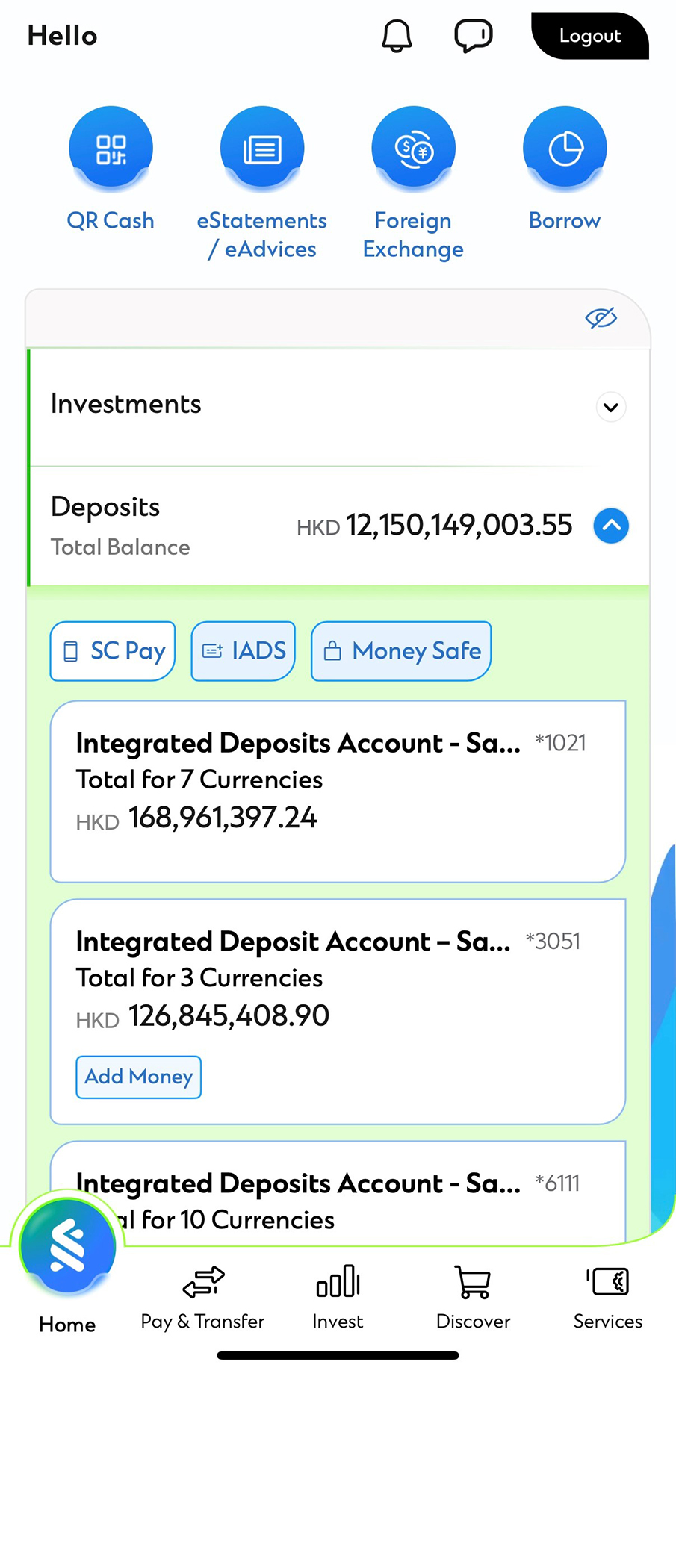676x1568 pixels.
Task: Hide account balances with the eye toggle
Action: point(600,318)
